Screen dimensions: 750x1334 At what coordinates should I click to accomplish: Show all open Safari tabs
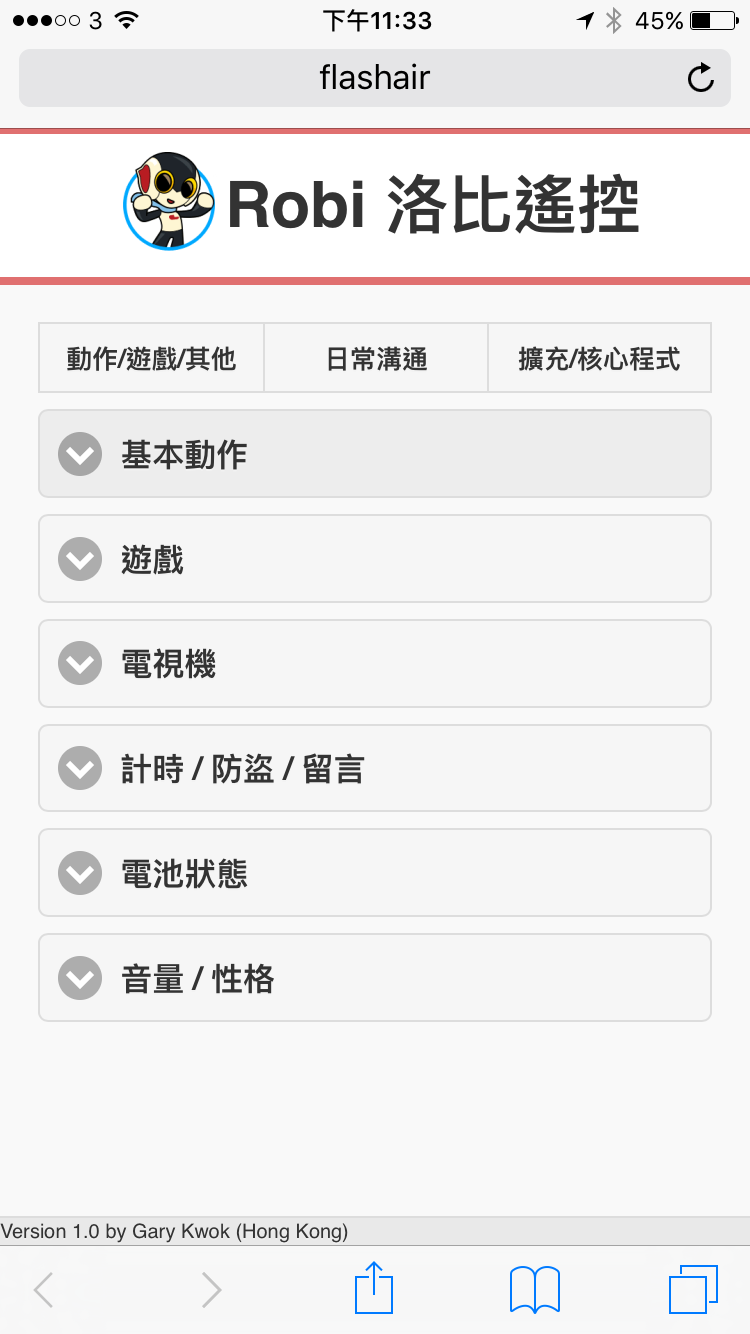(692, 1288)
